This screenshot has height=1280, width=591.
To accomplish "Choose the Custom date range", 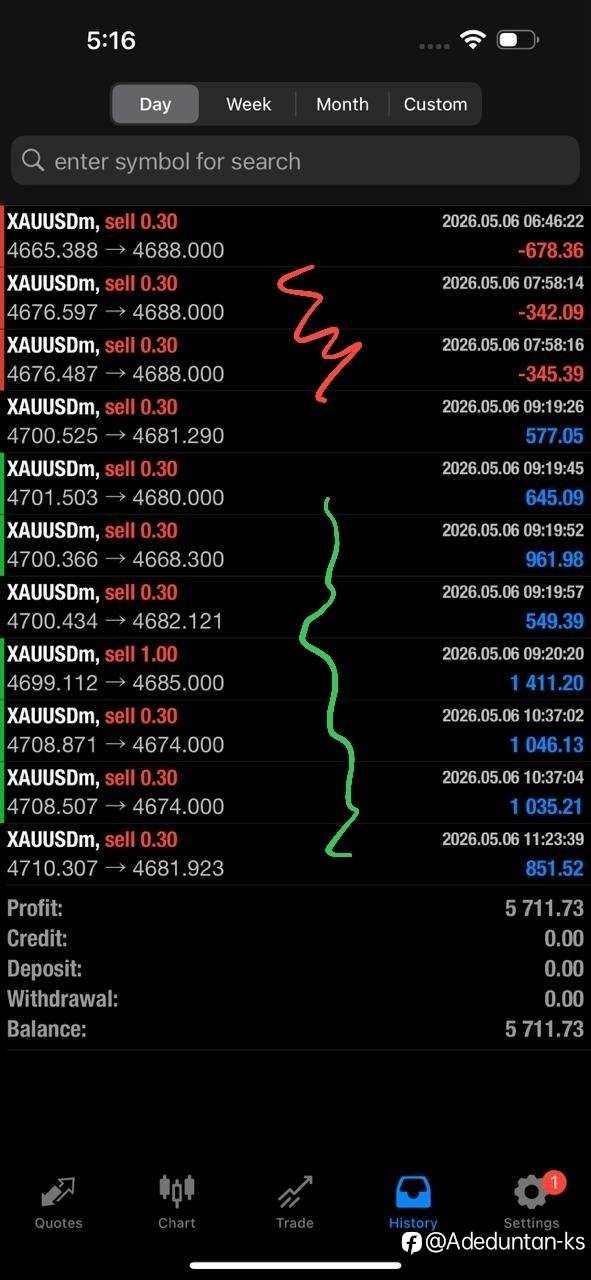I will tap(435, 104).
